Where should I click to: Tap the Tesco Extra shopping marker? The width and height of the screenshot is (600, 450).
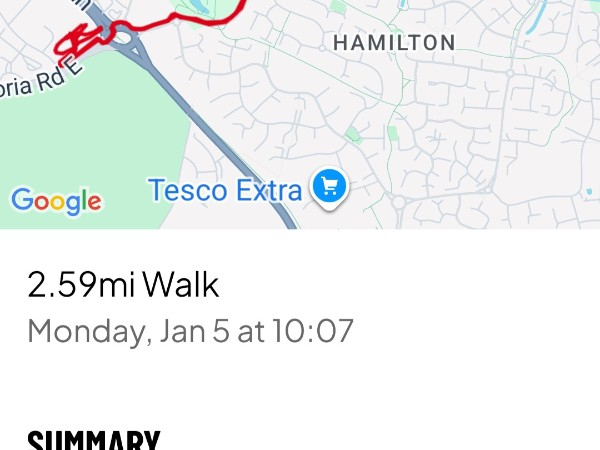tap(328, 187)
